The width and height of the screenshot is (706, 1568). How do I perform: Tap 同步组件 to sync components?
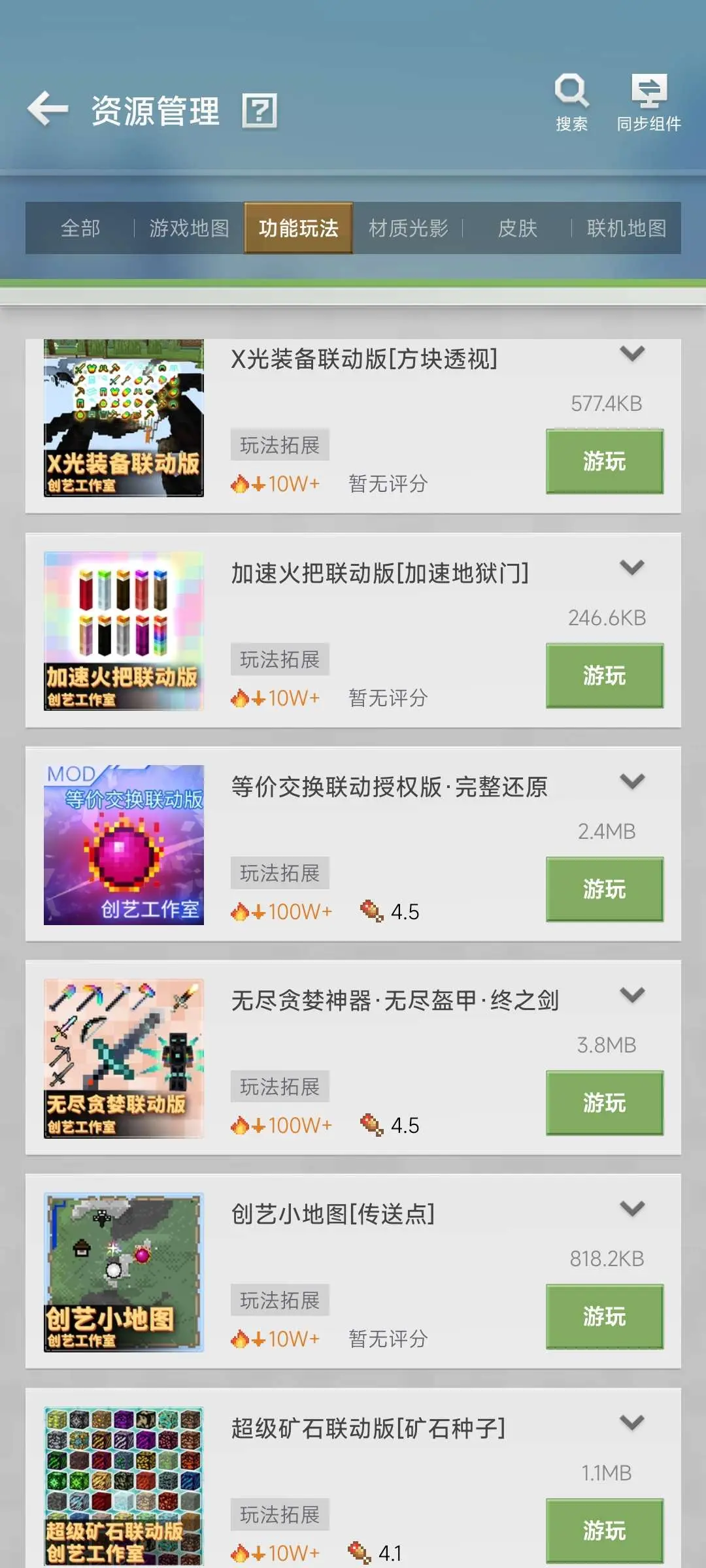(x=648, y=103)
